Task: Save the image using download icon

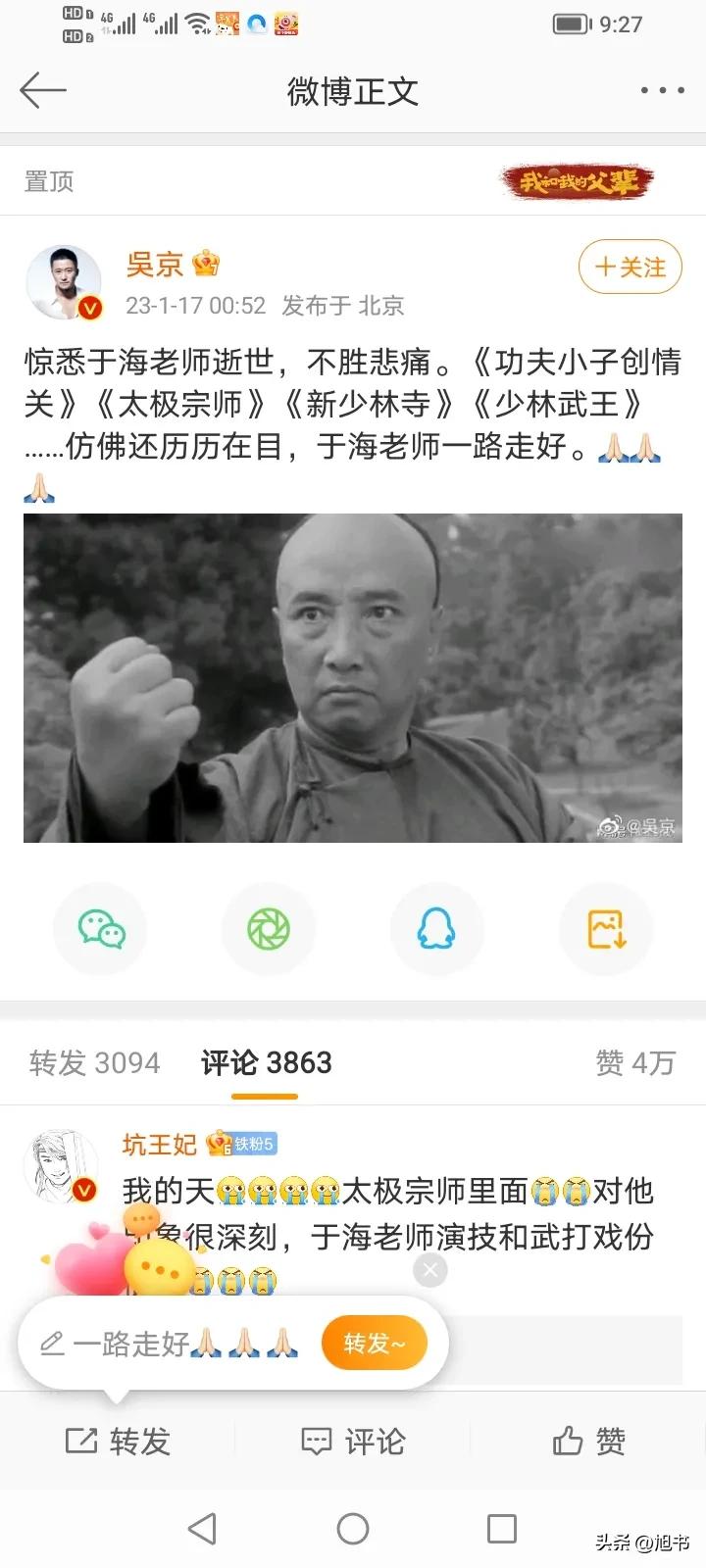Action: [606, 928]
